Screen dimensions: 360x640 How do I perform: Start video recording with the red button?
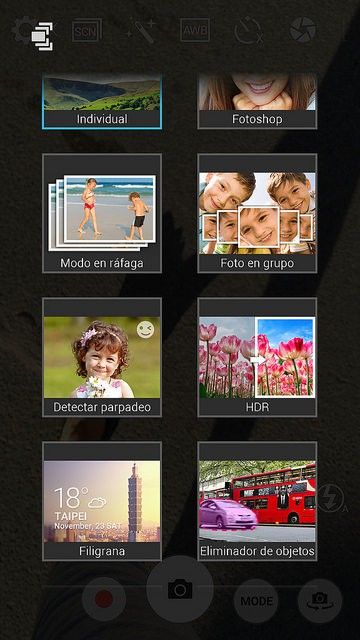coord(104,600)
